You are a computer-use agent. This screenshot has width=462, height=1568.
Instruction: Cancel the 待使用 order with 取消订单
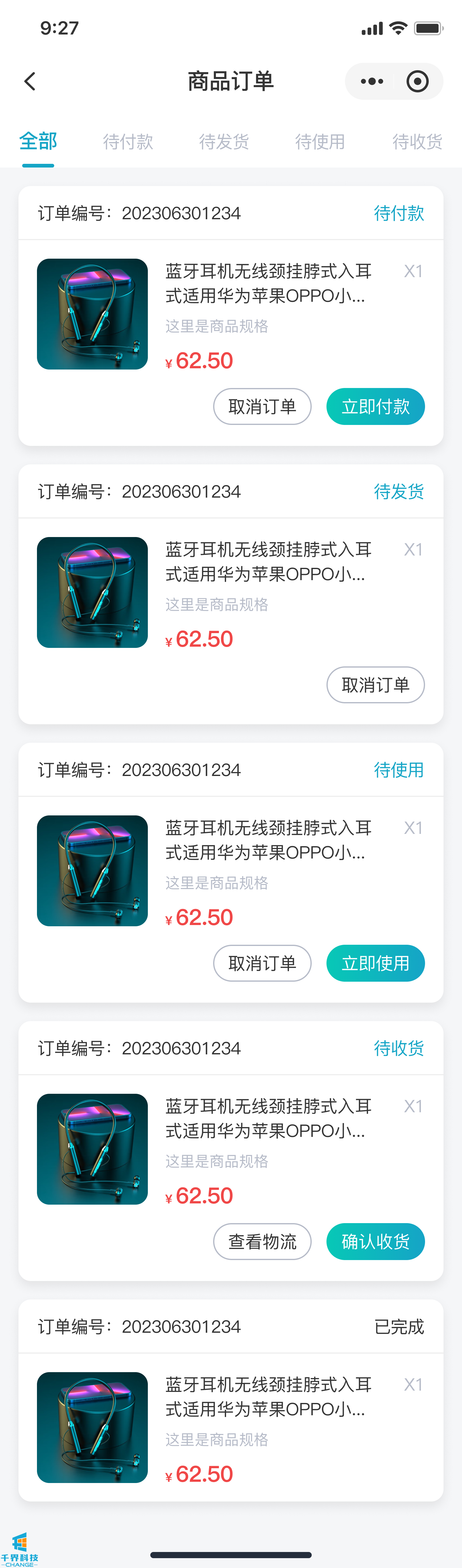click(262, 963)
